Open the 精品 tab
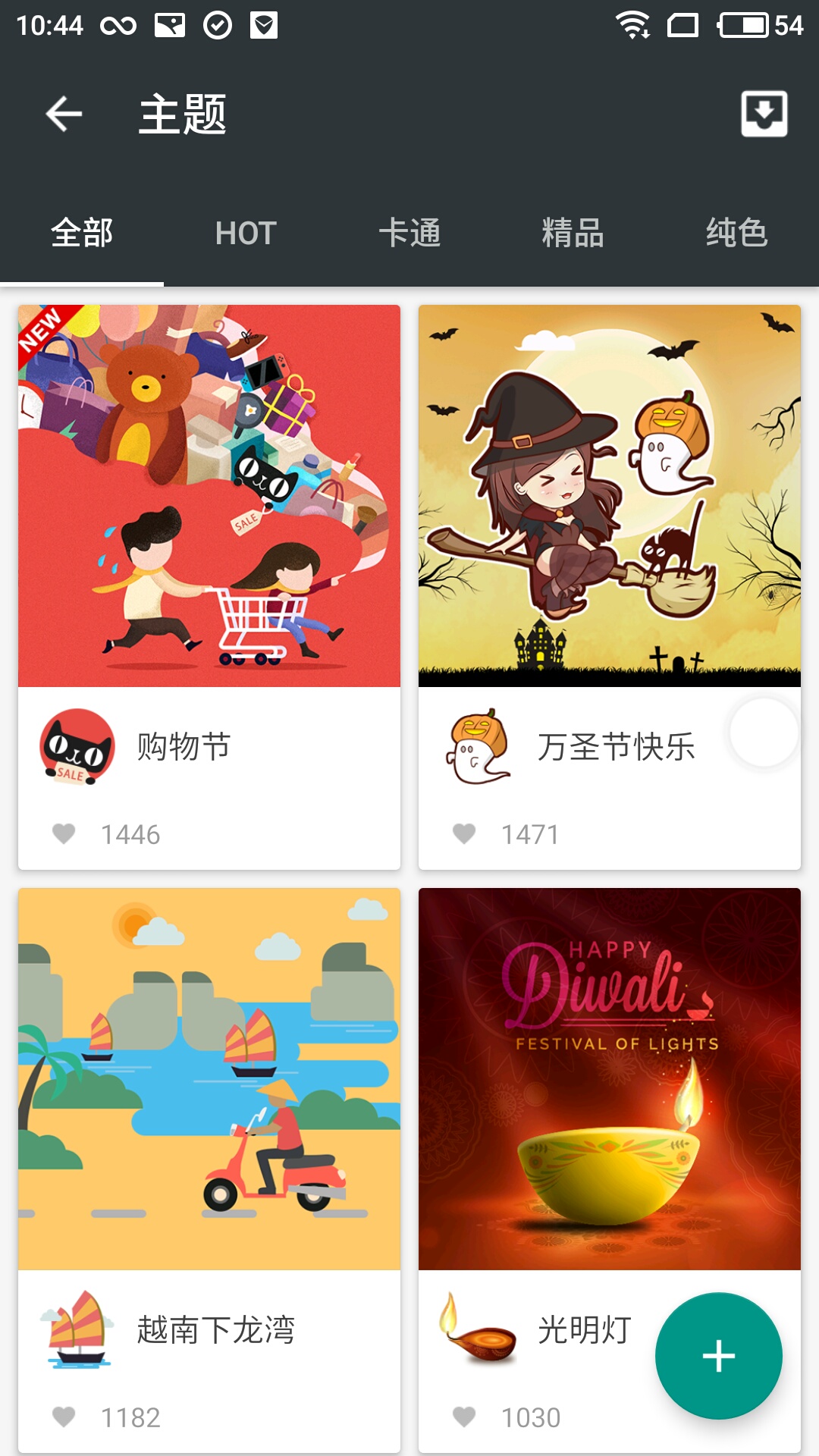The image size is (819, 1456). pos(573,233)
